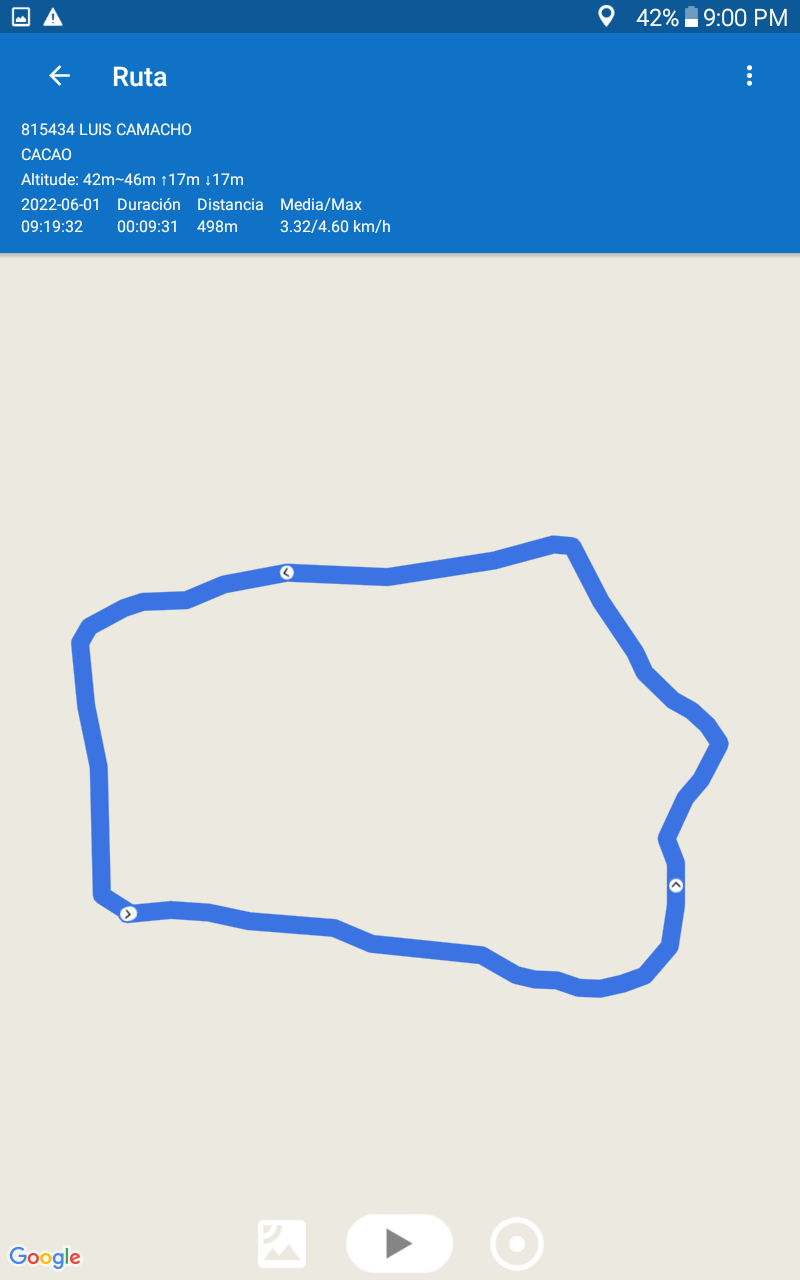The width and height of the screenshot is (800, 1280).
Task: Open the overflow menu
Action: 749,76
